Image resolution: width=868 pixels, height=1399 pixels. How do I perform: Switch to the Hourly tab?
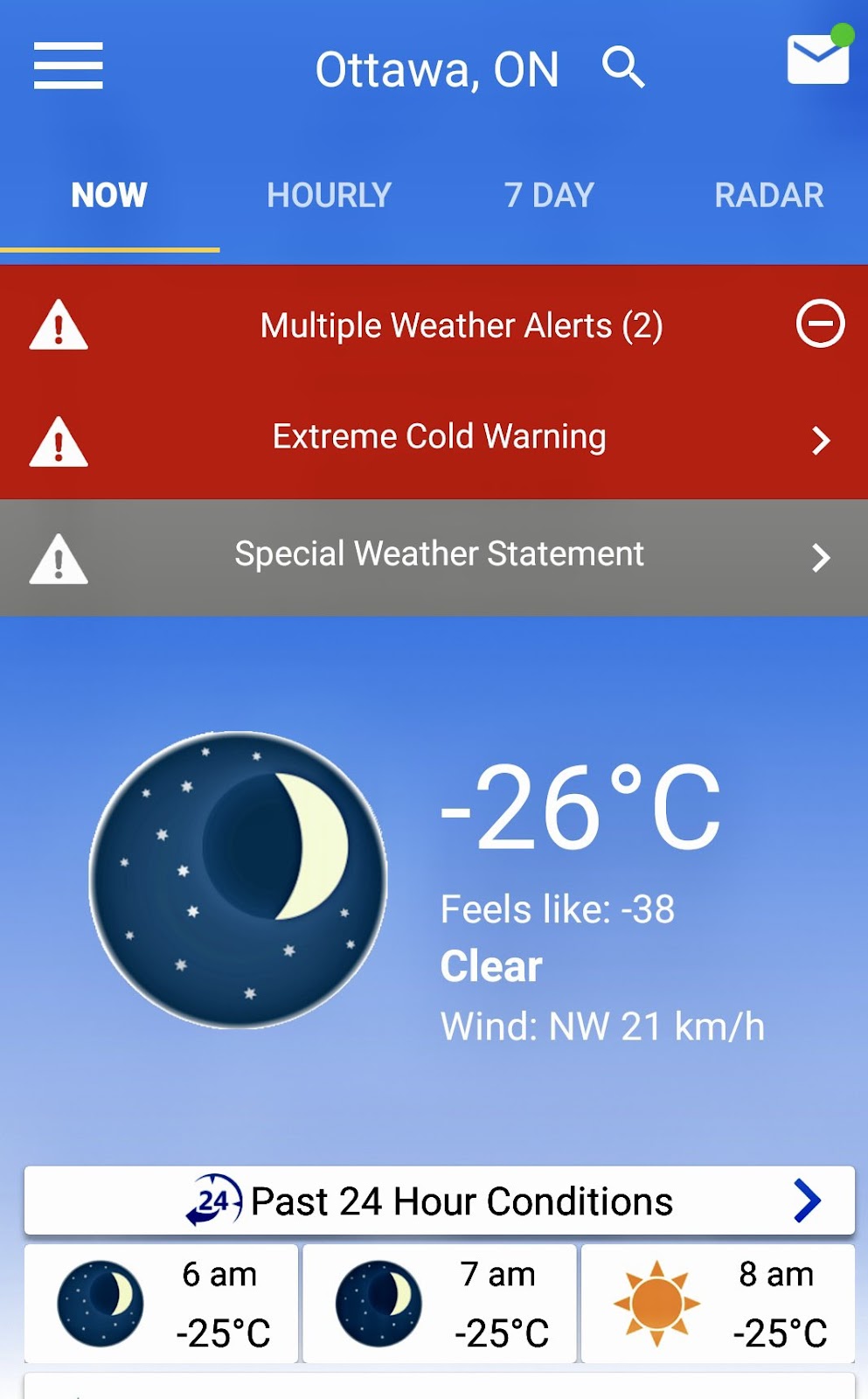tap(329, 195)
